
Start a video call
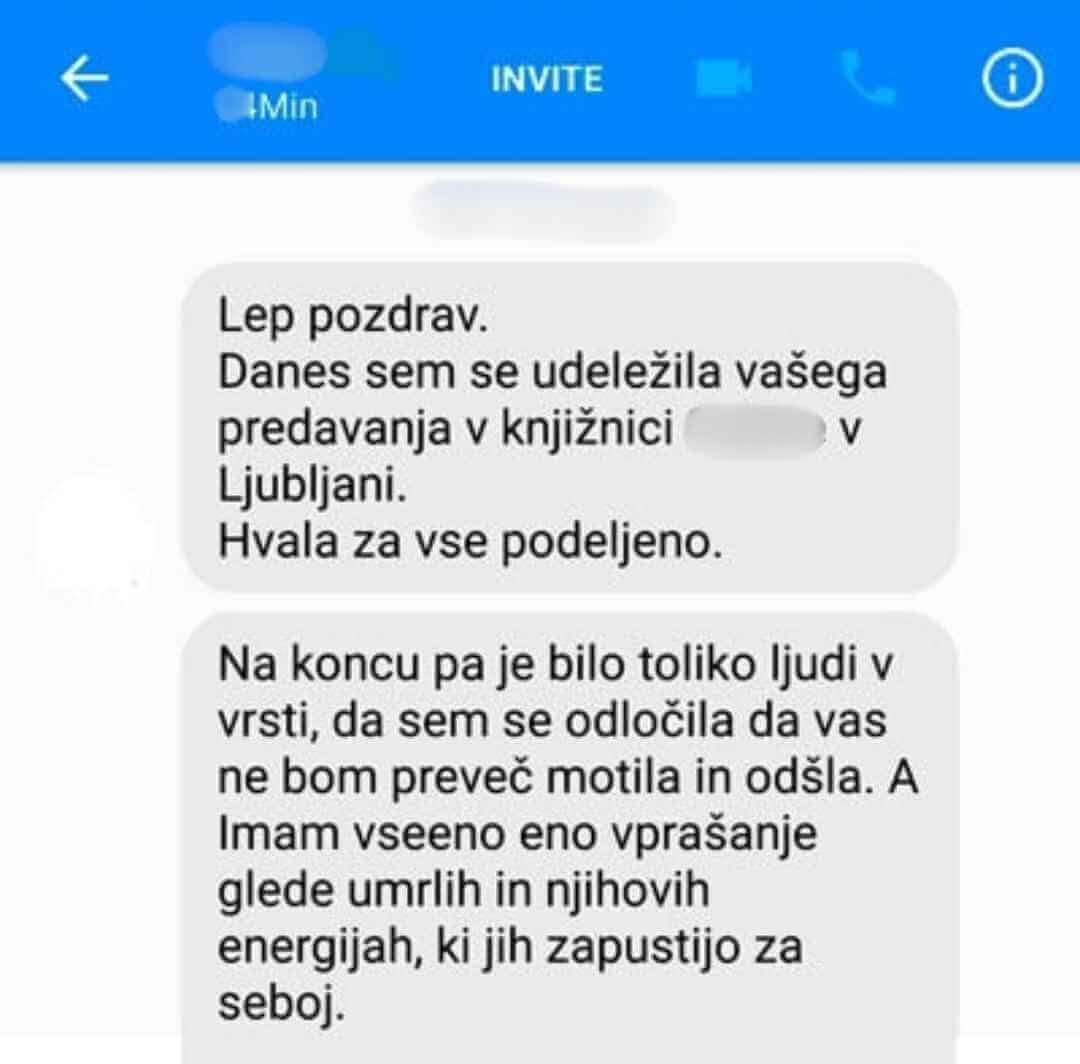coord(723,80)
